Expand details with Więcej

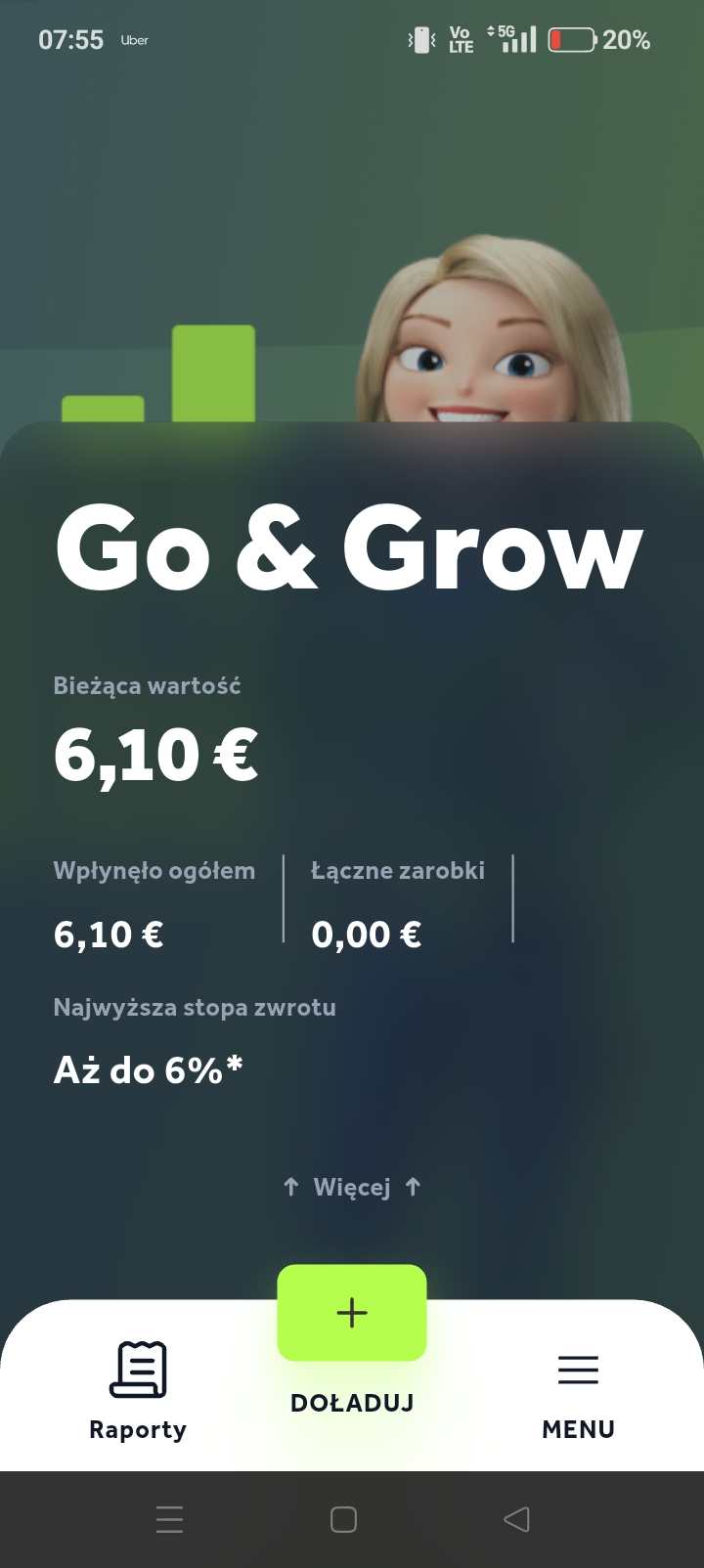tap(352, 1187)
